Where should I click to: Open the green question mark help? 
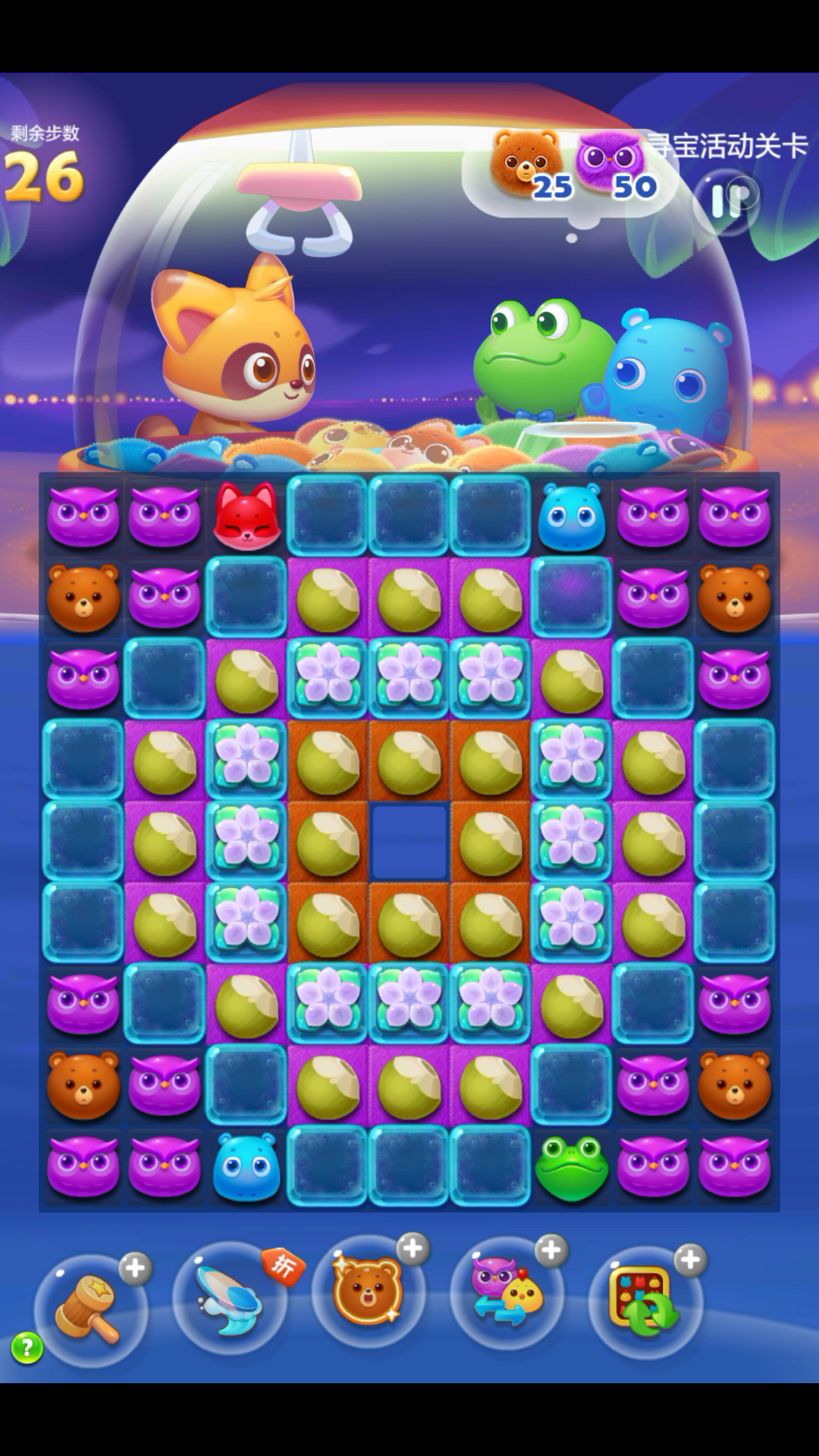27,1347
